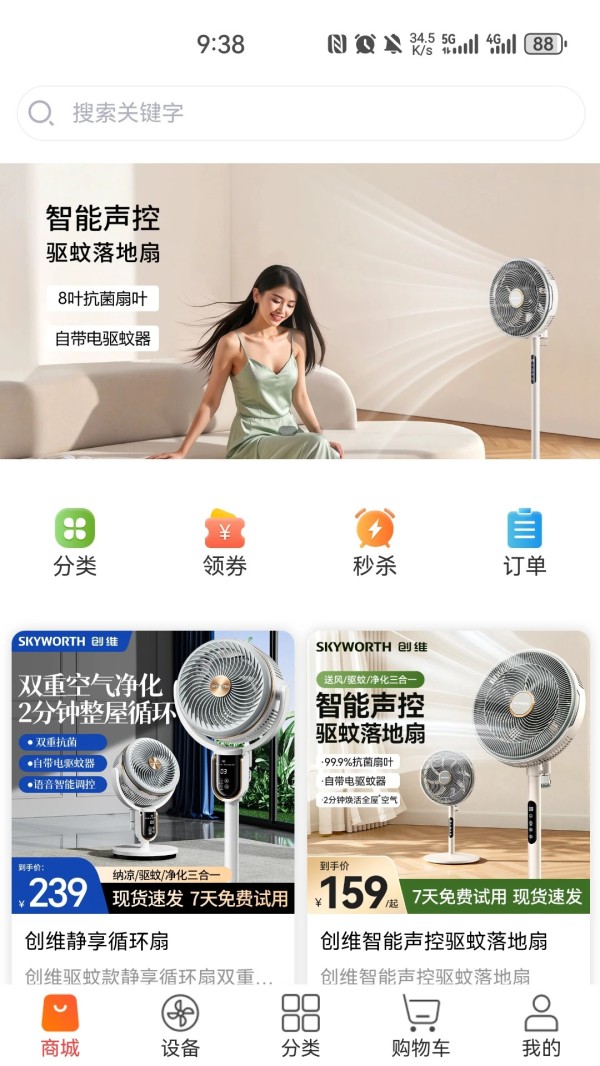Open the 分类 shortcut under the banner
The image size is (600, 1066).
coord(75,541)
